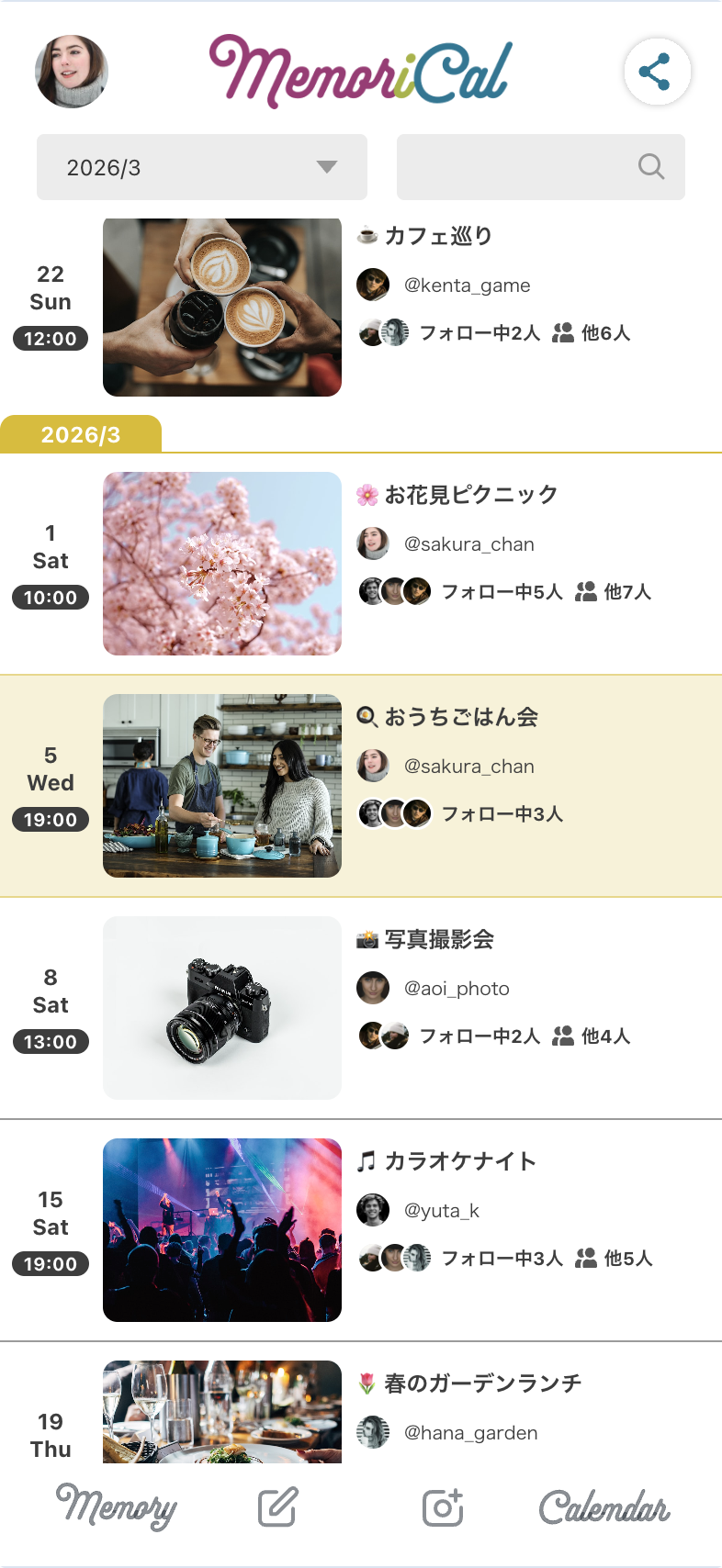The height and width of the screenshot is (1568, 722).
Task: Tap the 2026/3 section header tab
Action: click(x=81, y=435)
